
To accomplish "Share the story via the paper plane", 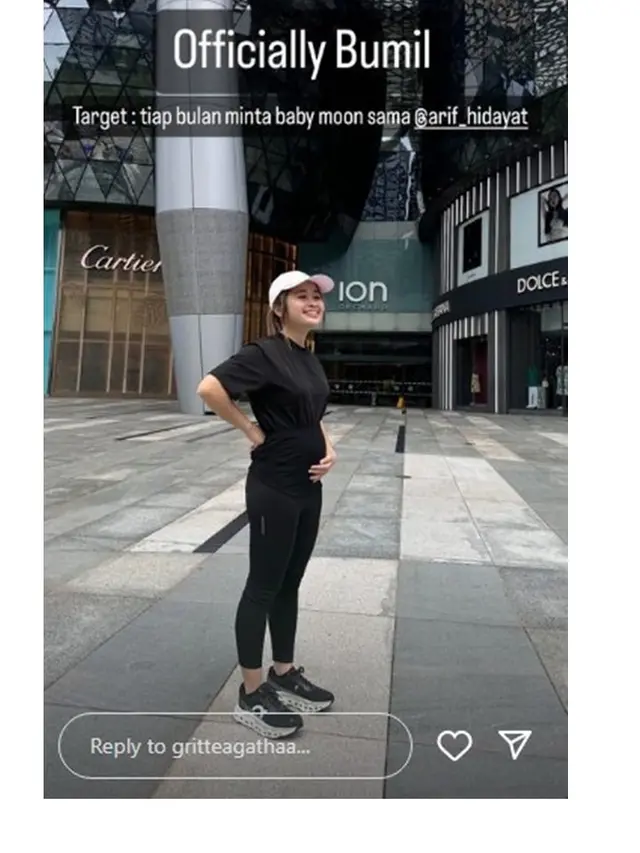I will [514, 743].
